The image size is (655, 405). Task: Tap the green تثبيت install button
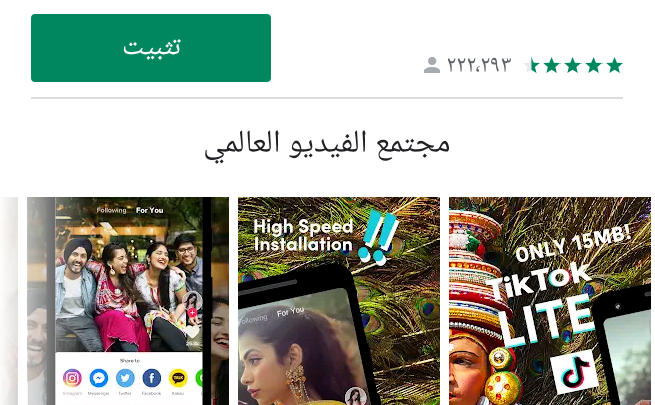pos(151,48)
